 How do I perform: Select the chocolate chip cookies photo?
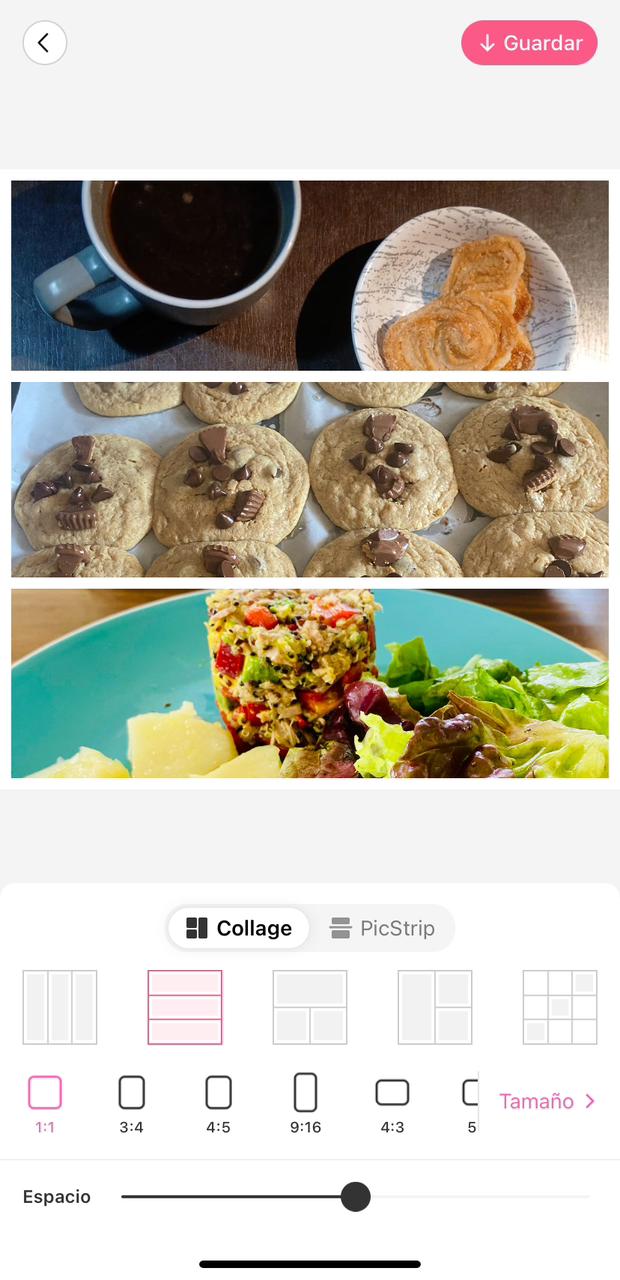(310, 479)
